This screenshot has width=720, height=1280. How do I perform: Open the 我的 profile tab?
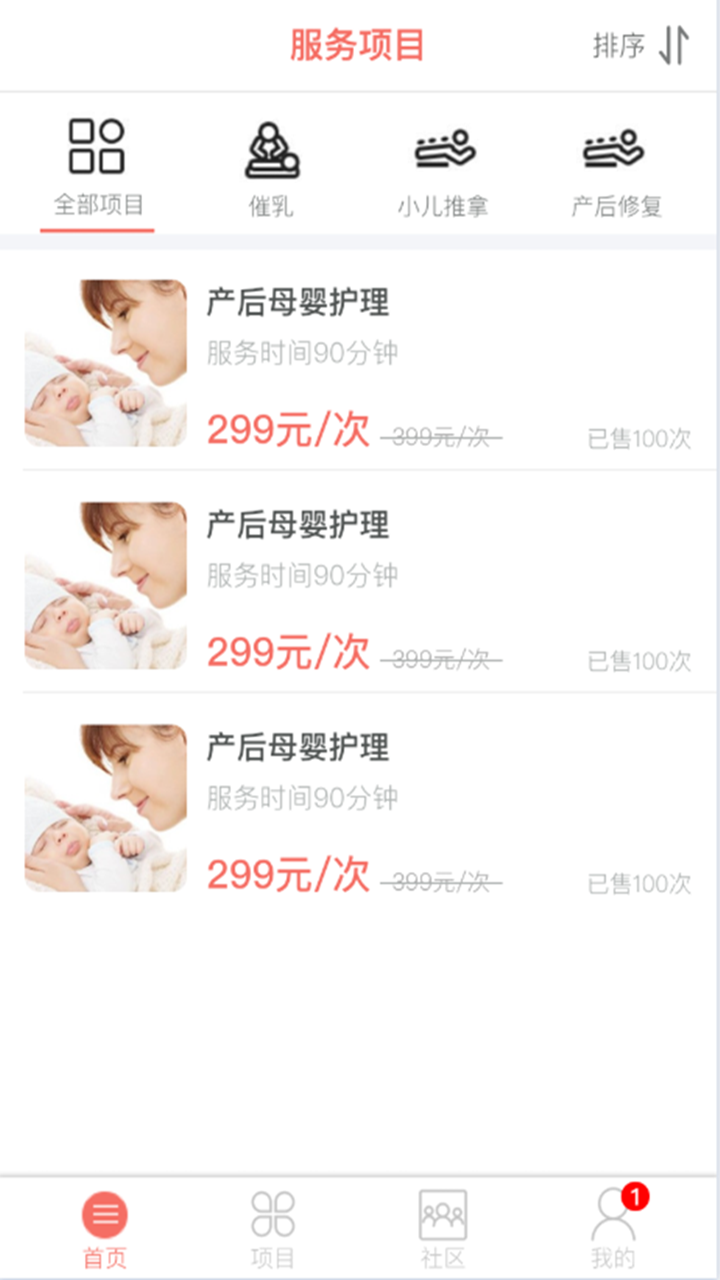pos(613,1228)
